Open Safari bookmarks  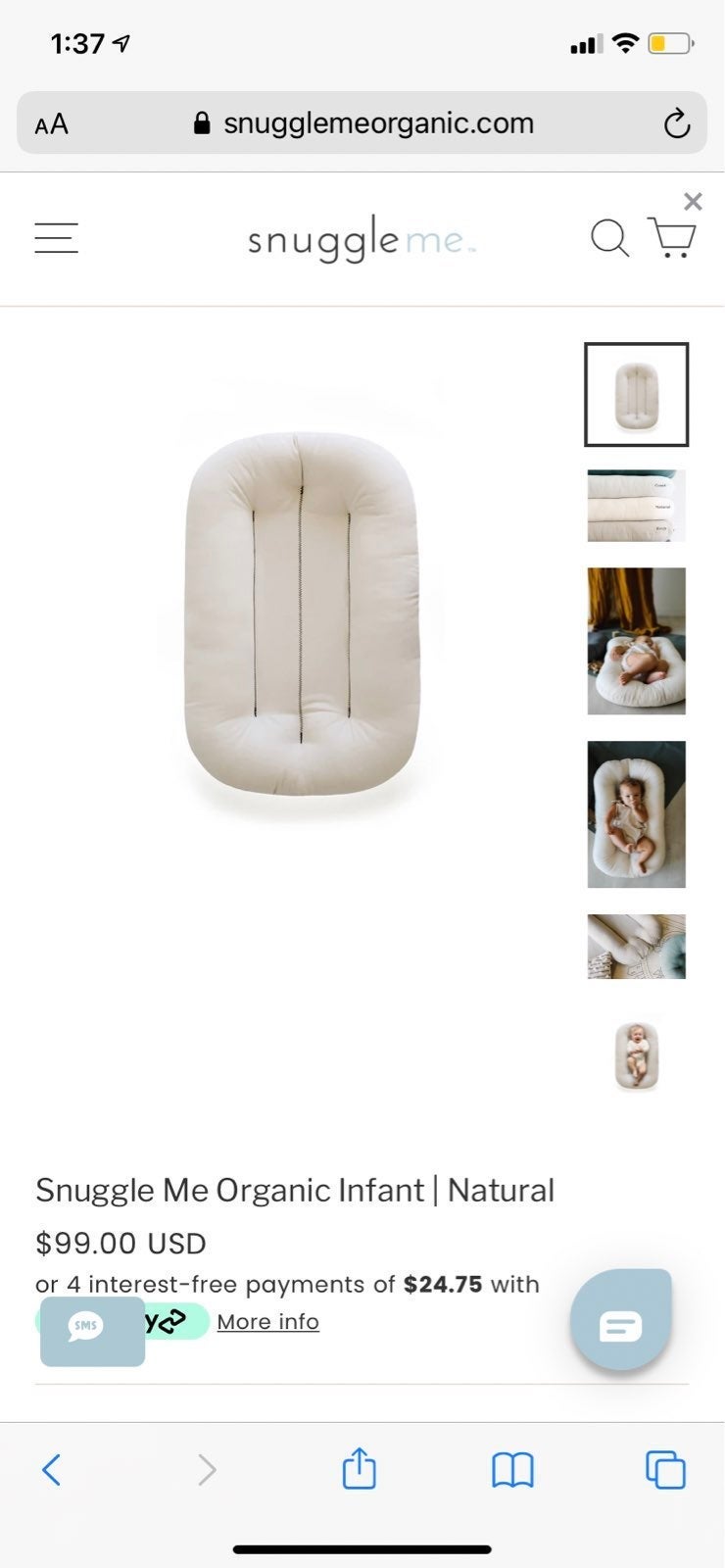click(x=512, y=1470)
